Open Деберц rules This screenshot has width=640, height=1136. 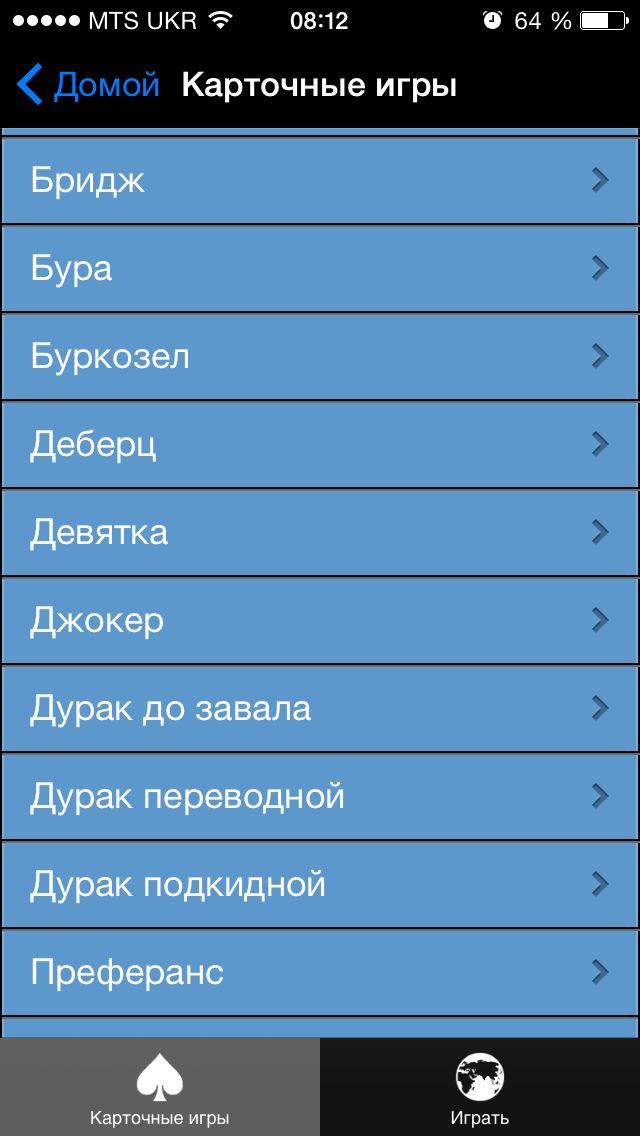point(320,445)
